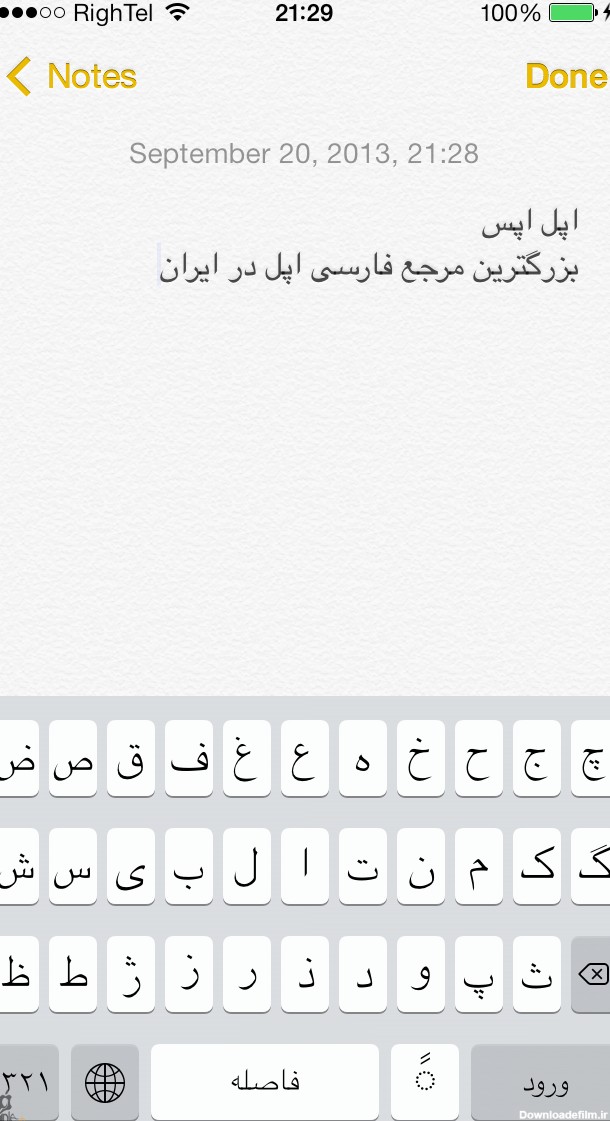Place the cursor in the note text
This screenshot has height=1121, width=610.
click(x=368, y=247)
